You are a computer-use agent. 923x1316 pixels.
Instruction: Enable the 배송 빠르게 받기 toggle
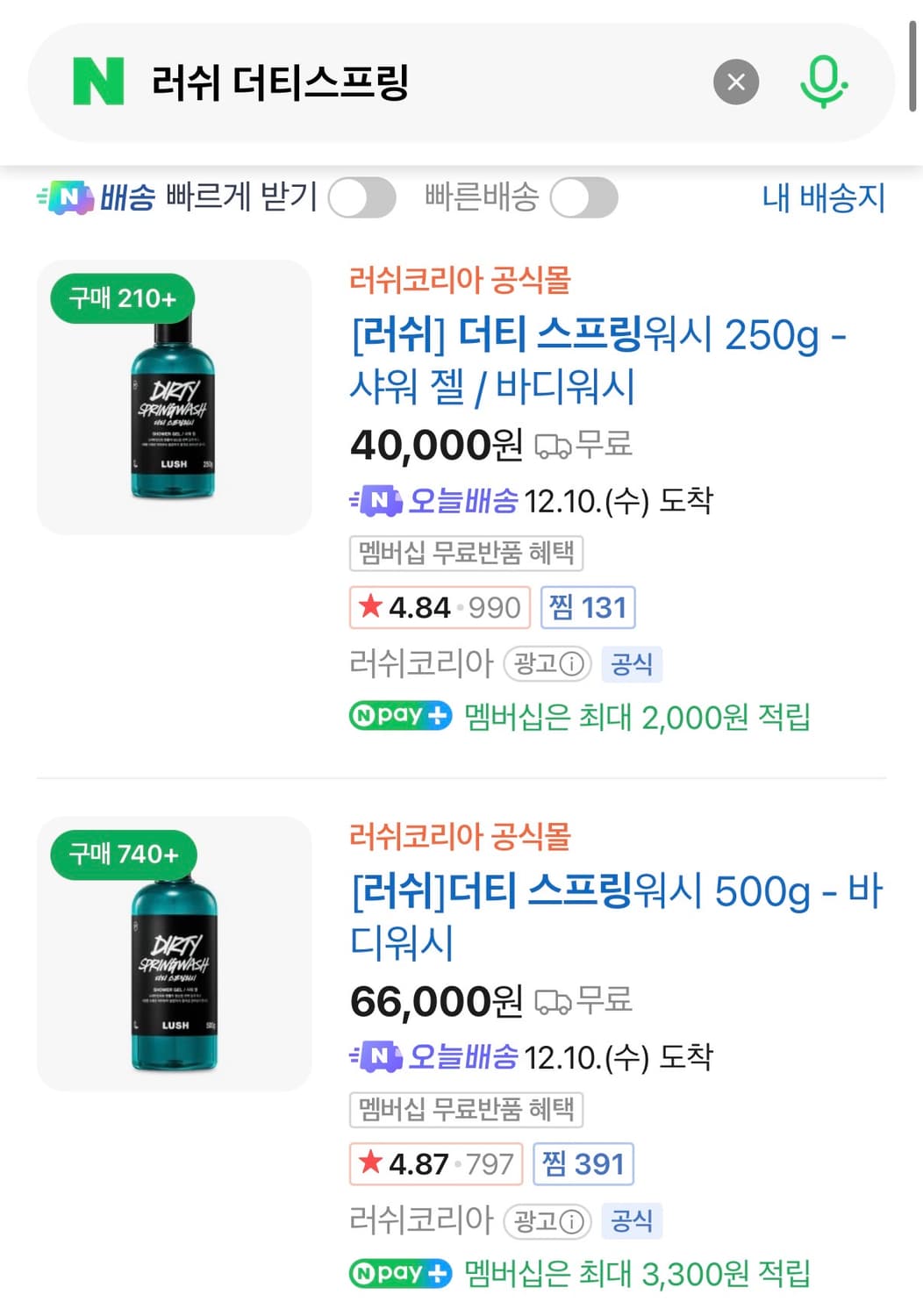coord(363,198)
